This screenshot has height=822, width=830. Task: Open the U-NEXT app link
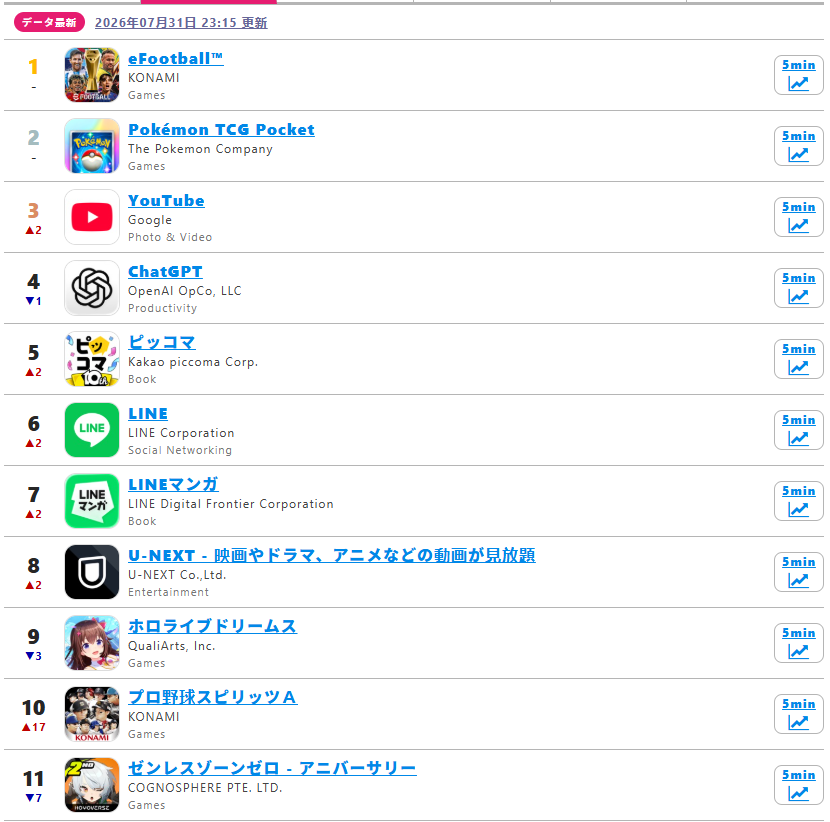[x=331, y=555]
